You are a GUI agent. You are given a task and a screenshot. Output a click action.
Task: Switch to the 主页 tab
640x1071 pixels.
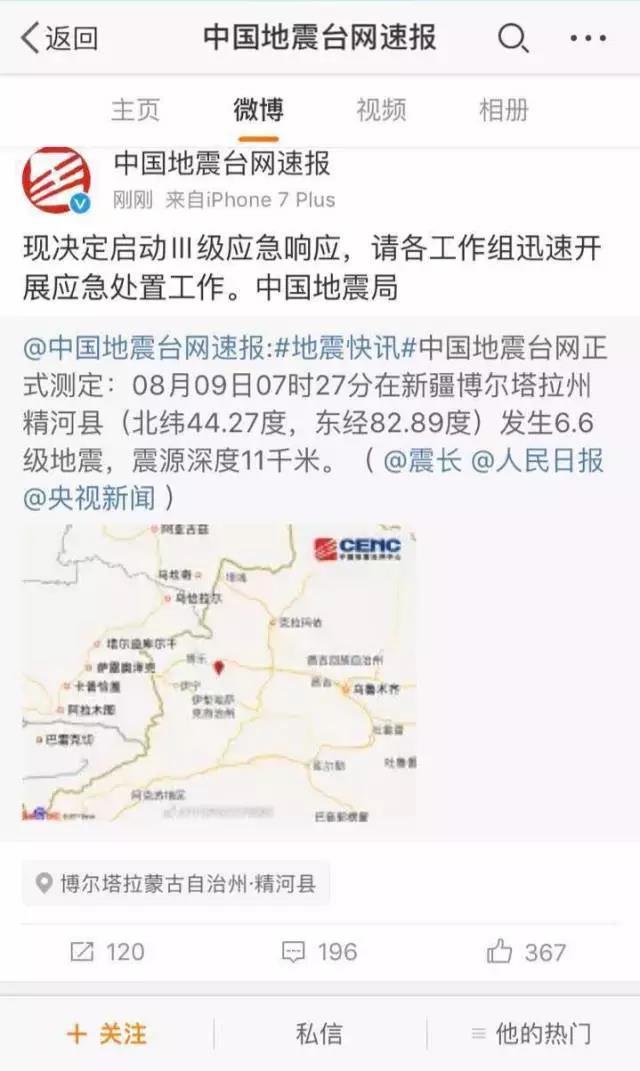(135, 109)
